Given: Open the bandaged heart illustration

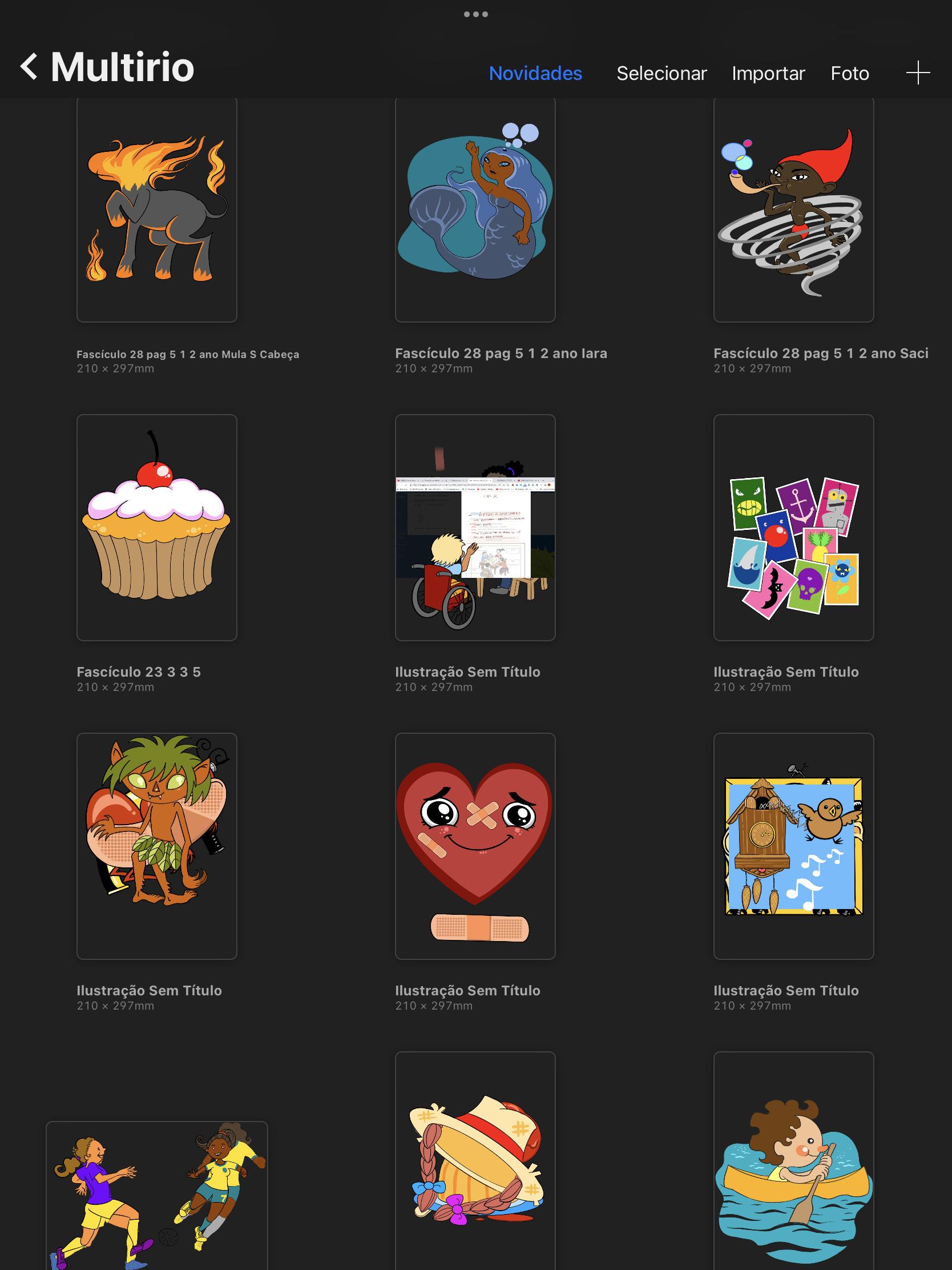Looking at the screenshot, I should point(475,846).
